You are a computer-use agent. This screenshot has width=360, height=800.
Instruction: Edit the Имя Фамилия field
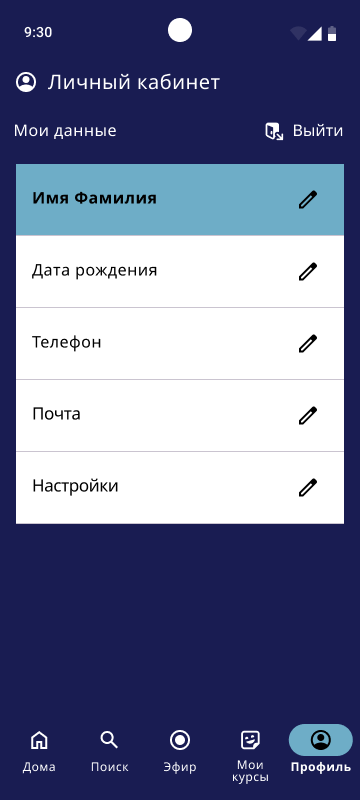point(307,199)
